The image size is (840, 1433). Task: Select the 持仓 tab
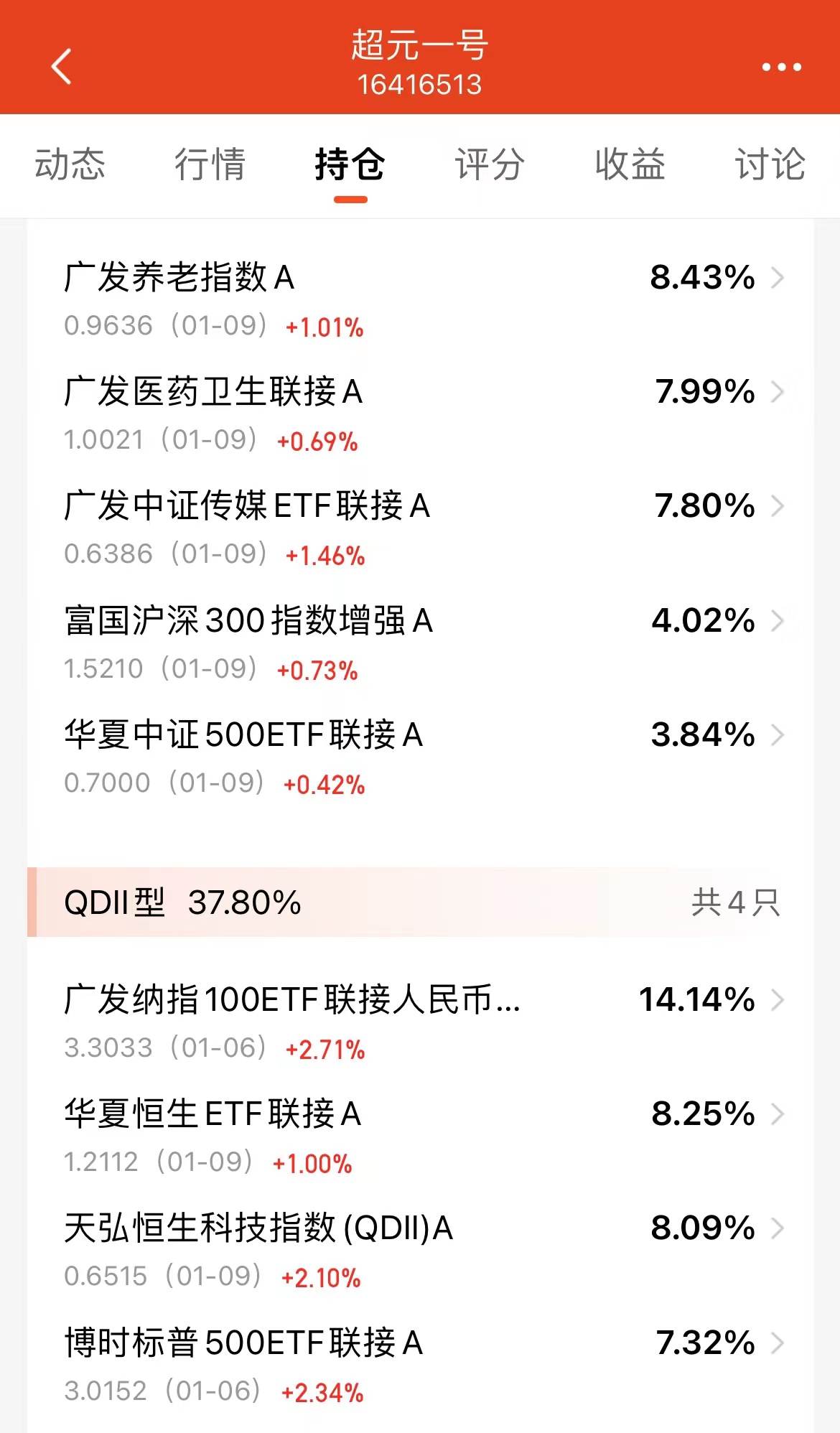point(350,164)
